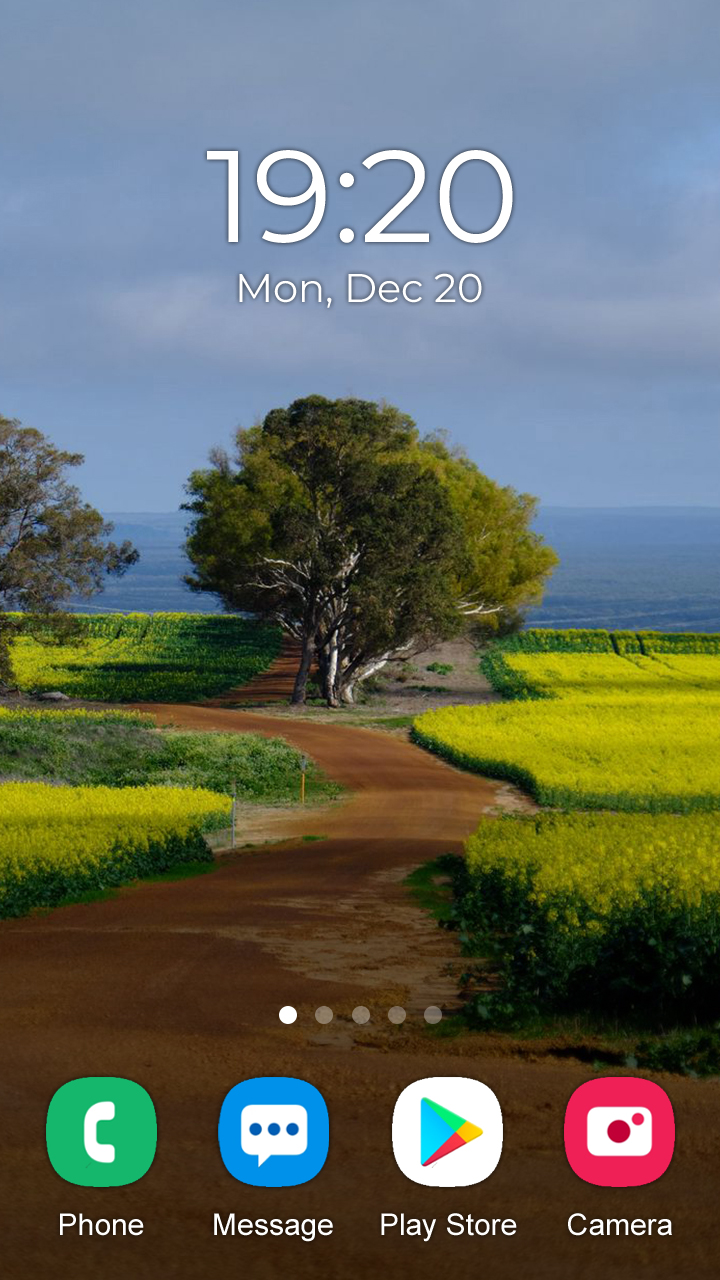Tap the multicolored Play triangle icon

pyautogui.click(x=447, y=1131)
